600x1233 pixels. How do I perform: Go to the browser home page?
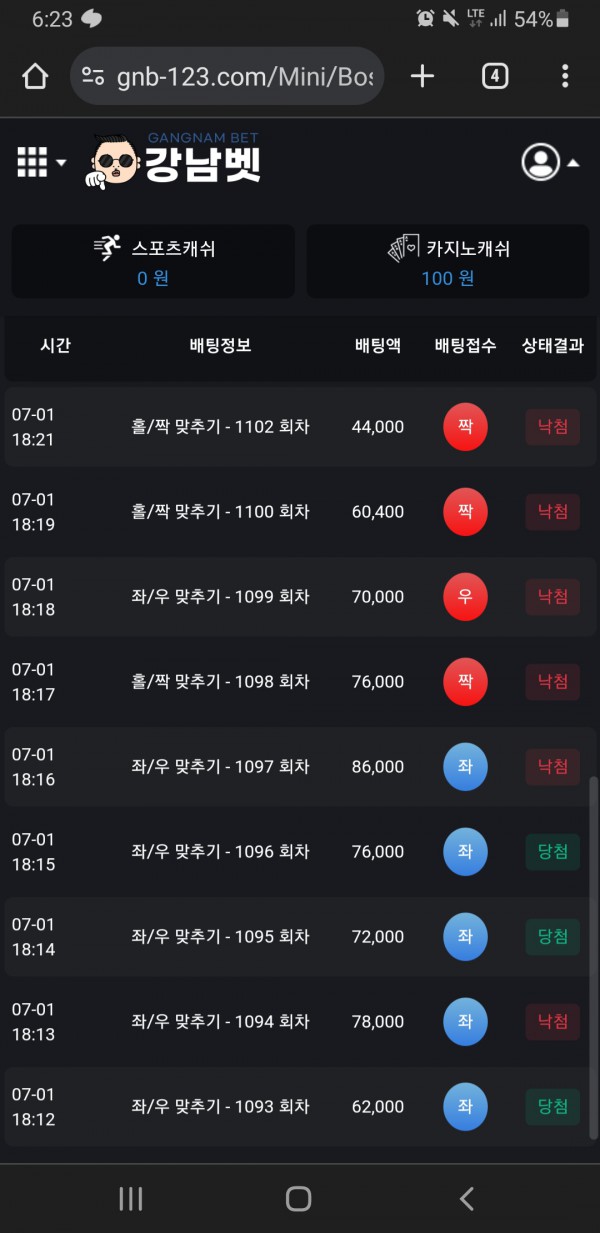pyautogui.click(x=35, y=76)
